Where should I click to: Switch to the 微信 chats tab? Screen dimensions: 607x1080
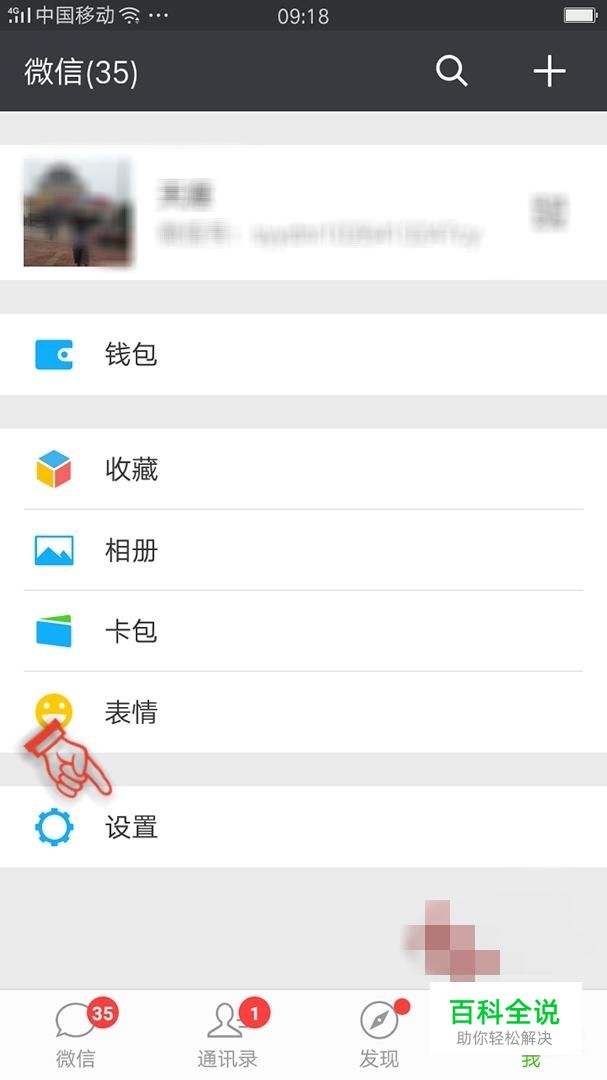tap(76, 1035)
